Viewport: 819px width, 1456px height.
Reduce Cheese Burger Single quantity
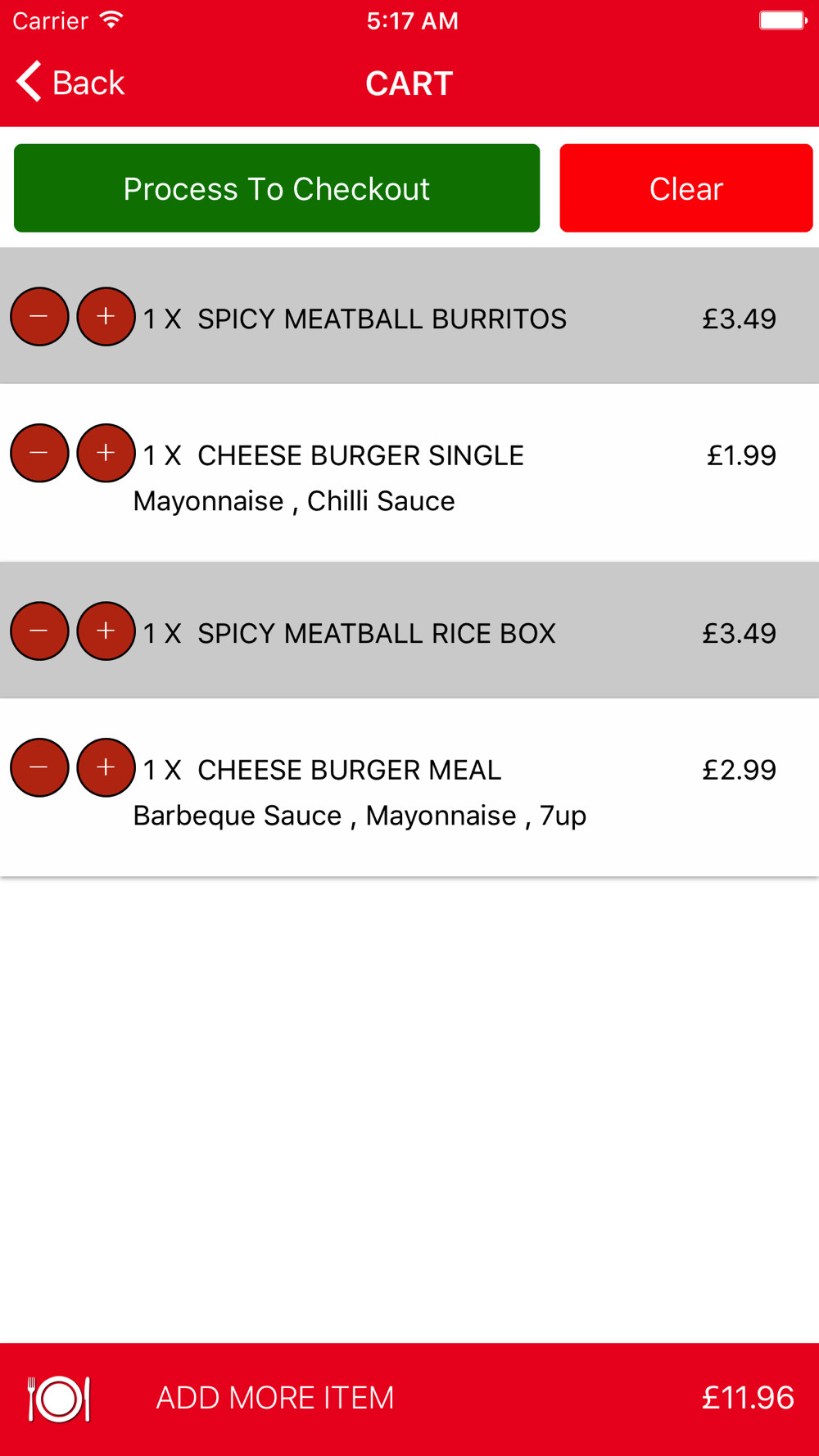tap(39, 453)
